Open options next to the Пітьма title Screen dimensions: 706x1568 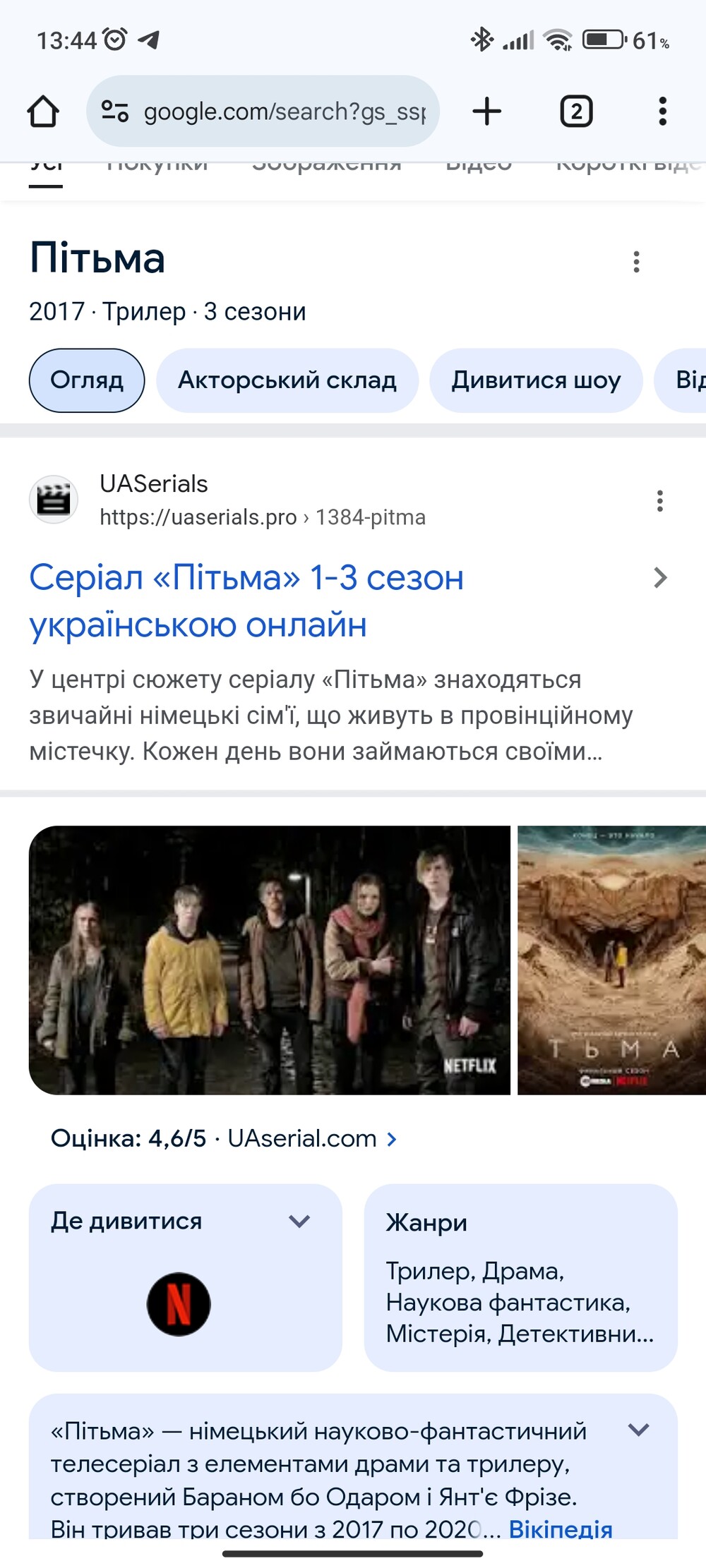(636, 262)
